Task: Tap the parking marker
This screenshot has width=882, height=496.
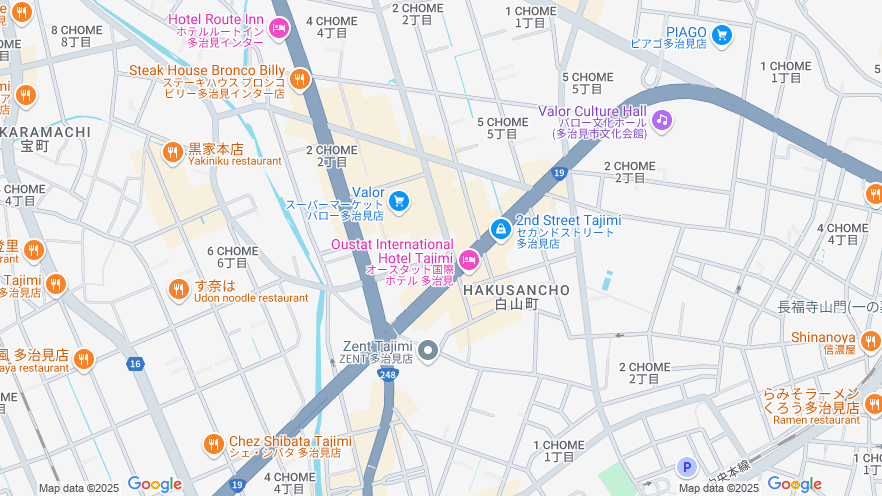Action: point(686,466)
